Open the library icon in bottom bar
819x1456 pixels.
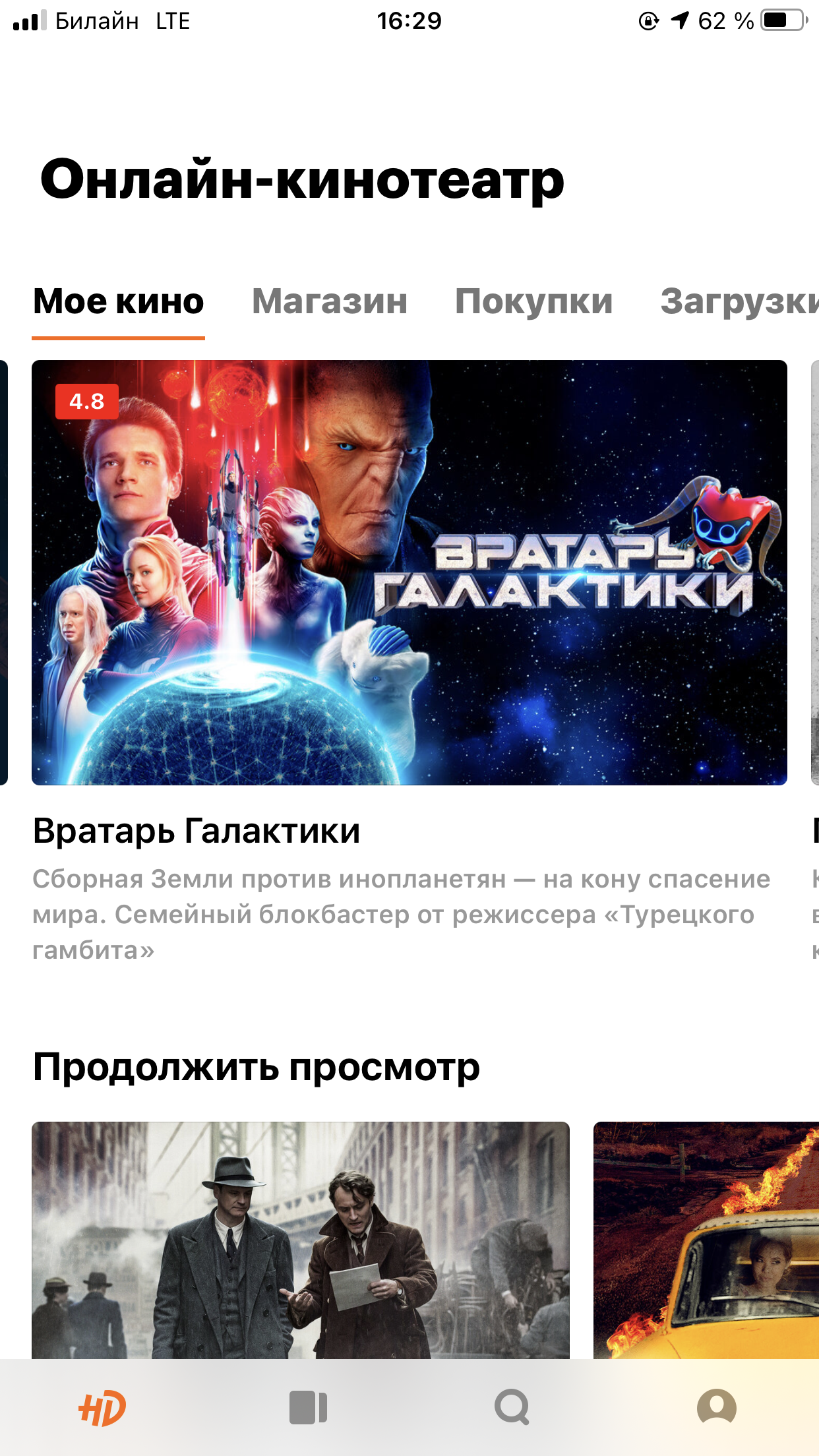pyautogui.click(x=308, y=1407)
